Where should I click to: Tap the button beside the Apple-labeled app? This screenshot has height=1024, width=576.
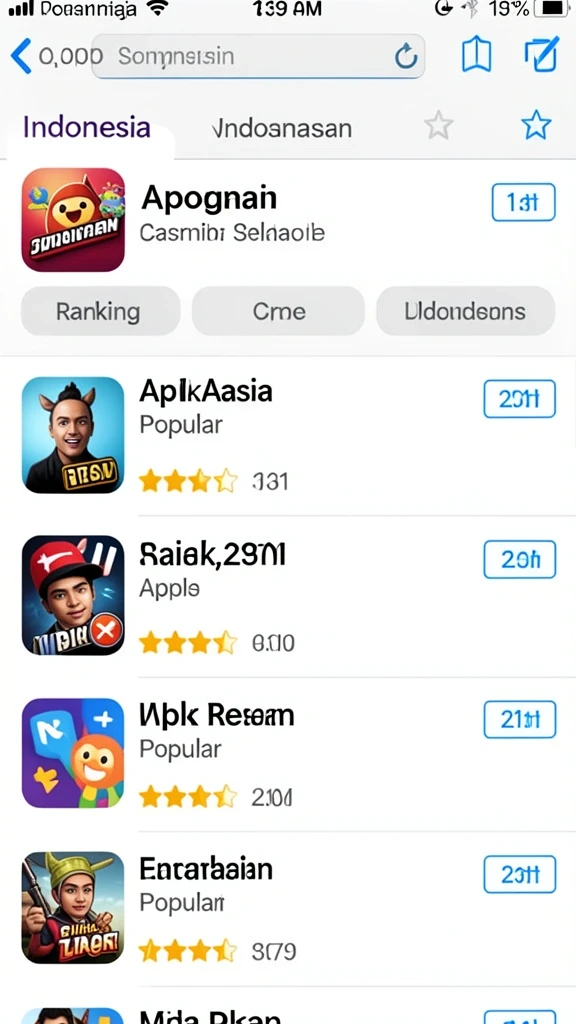tap(519, 560)
